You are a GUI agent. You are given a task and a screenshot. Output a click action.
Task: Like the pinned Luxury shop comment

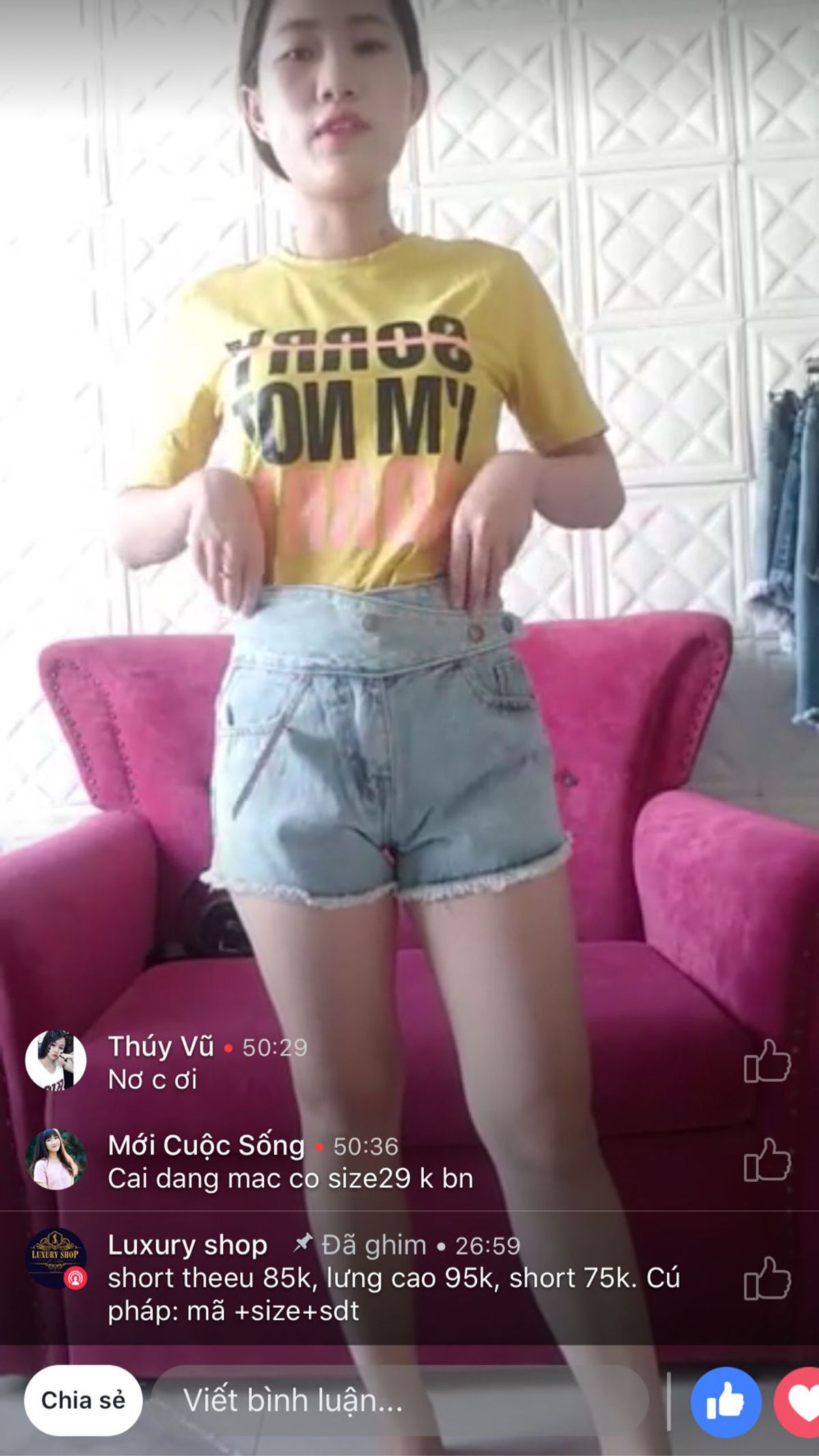tap(767, 1279)
